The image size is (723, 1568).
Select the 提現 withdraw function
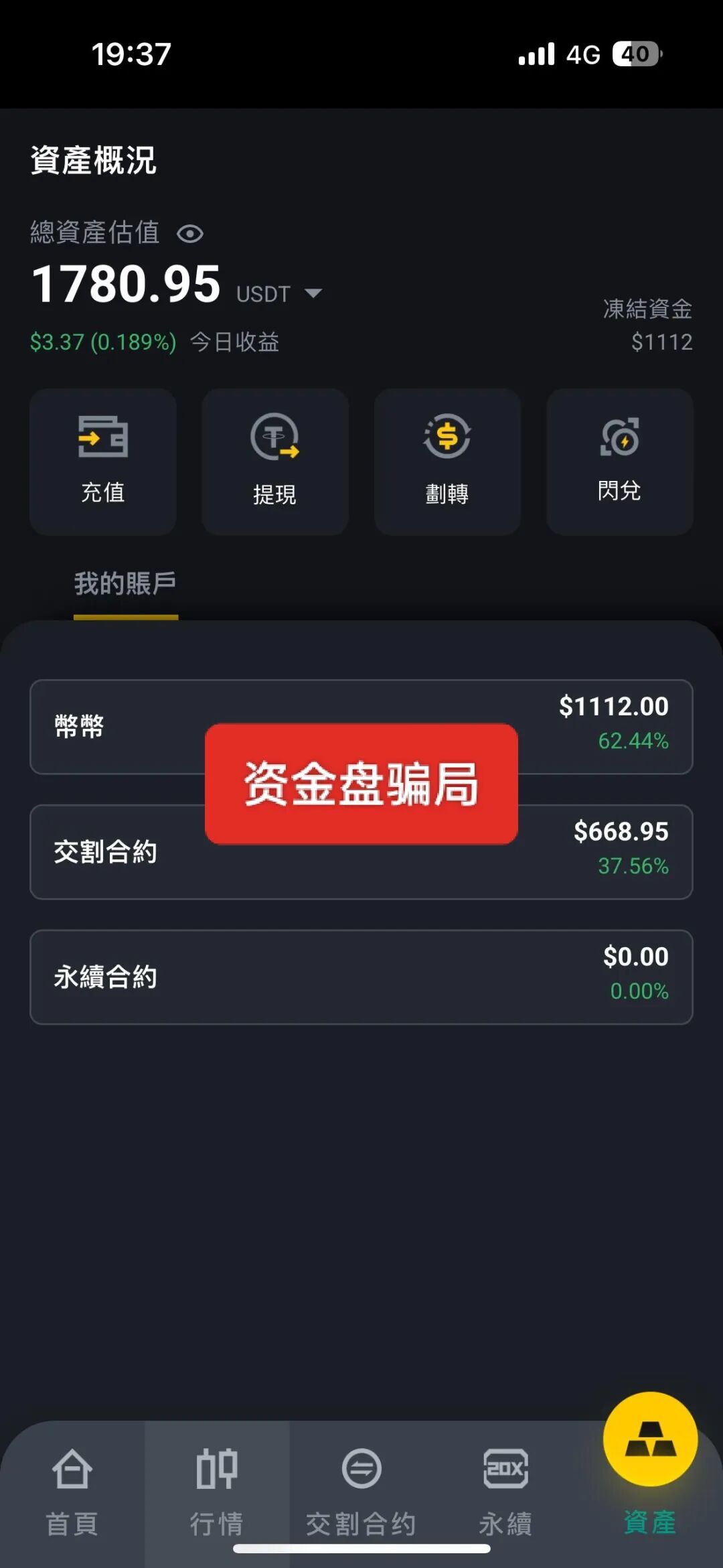pos(275,462)
